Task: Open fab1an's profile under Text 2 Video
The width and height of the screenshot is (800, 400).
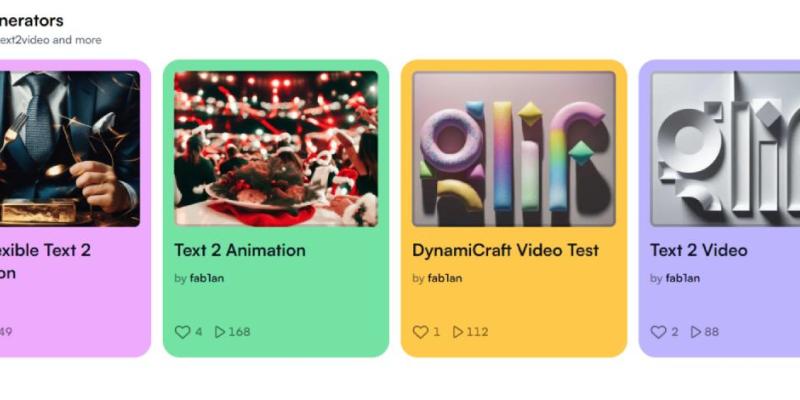Action: pyautogui.click(x=683, y=278)
